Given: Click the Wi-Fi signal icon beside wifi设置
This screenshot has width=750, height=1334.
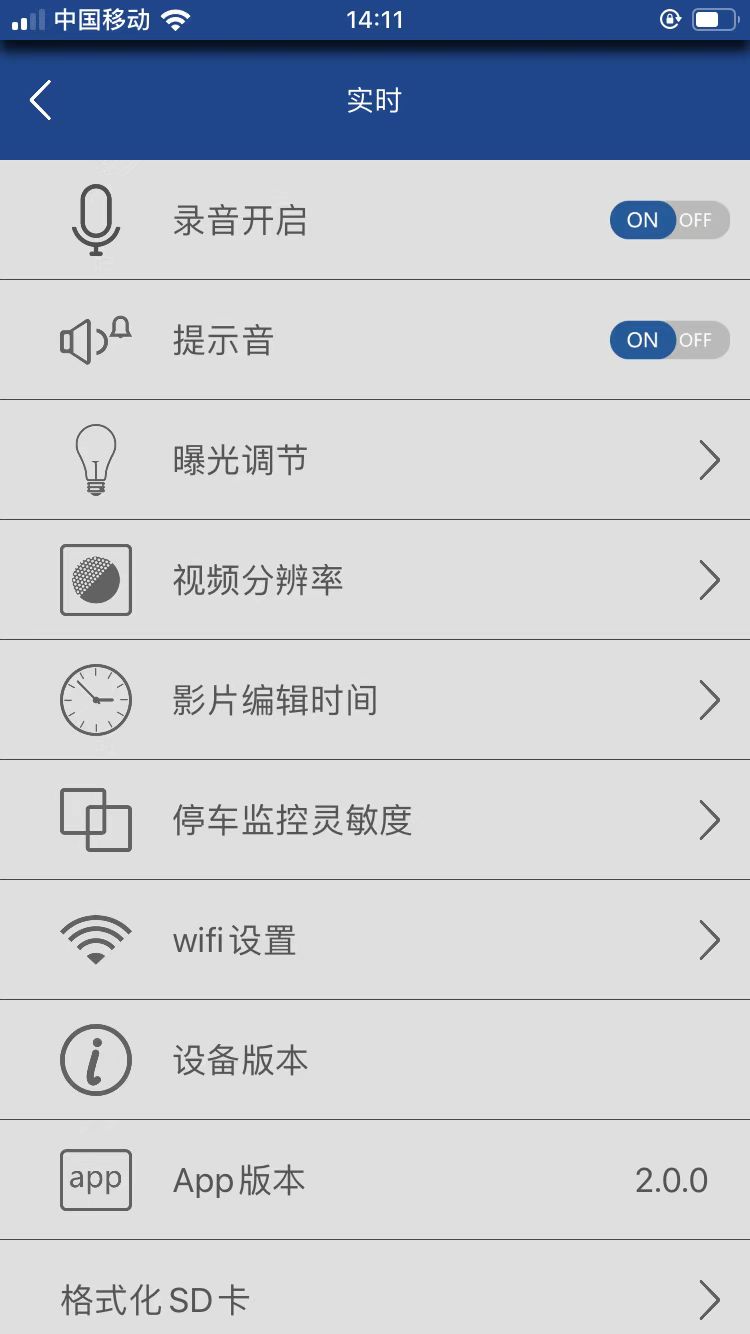Looking at the screenshot, I should point(96,939).
